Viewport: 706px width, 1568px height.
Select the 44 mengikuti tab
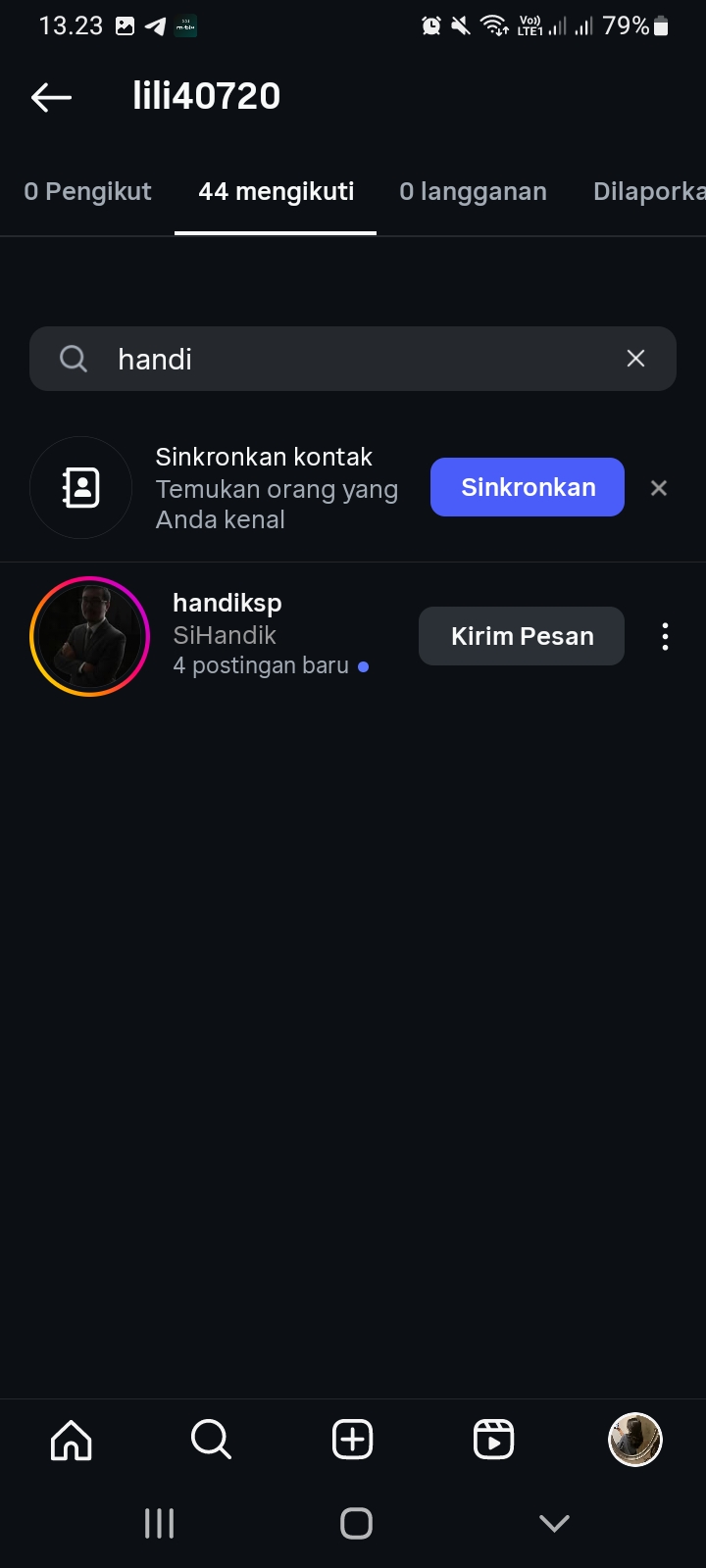pyautogui.click(x=276, y=191)
